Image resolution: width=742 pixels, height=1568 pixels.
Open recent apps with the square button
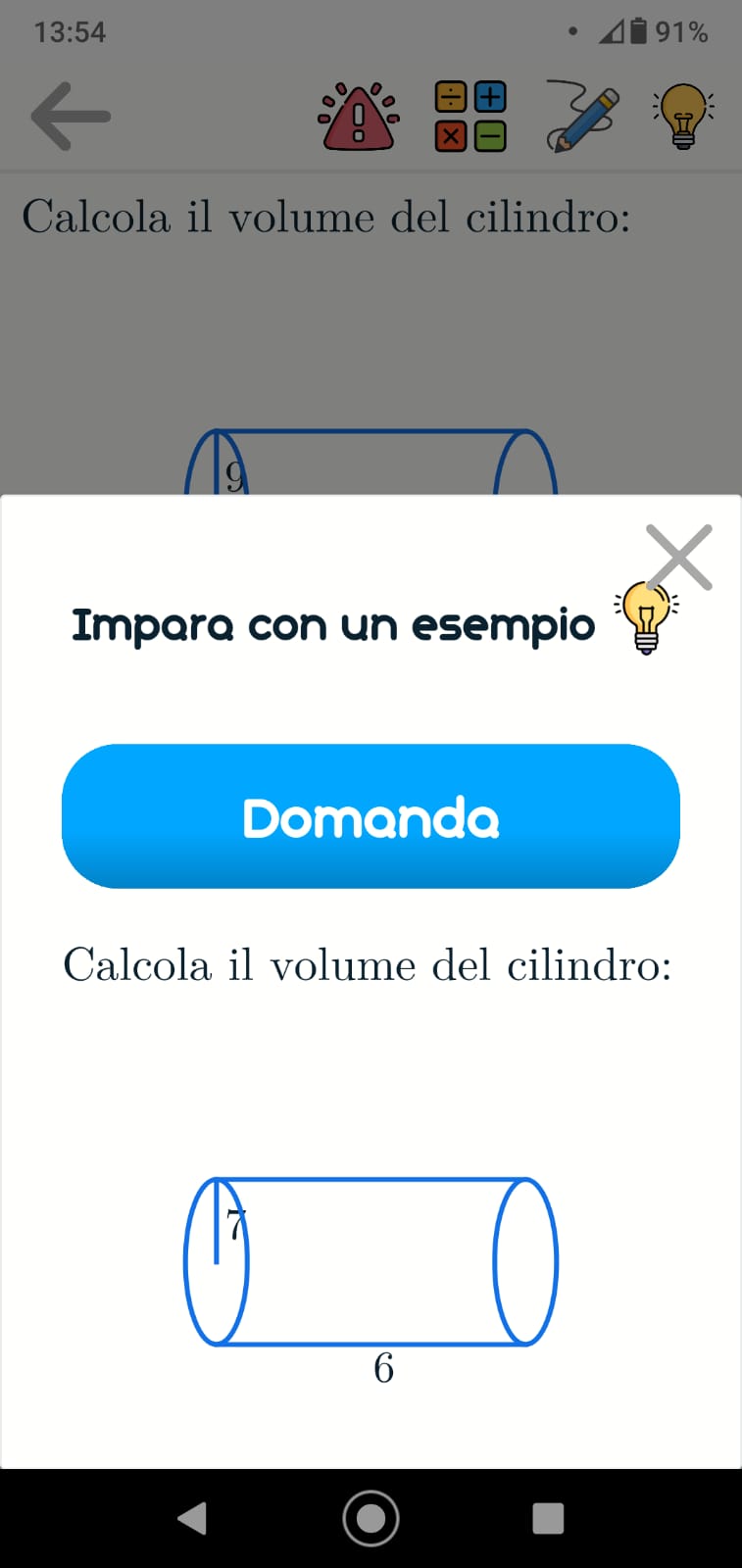pyautogui.click(x=548, y=1518)
